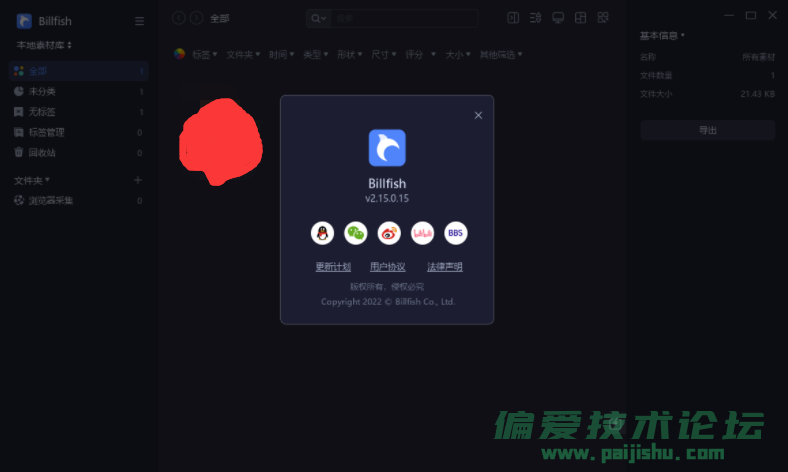
Task: Select 无标签 in the sidebar
Action: point(42,112)
